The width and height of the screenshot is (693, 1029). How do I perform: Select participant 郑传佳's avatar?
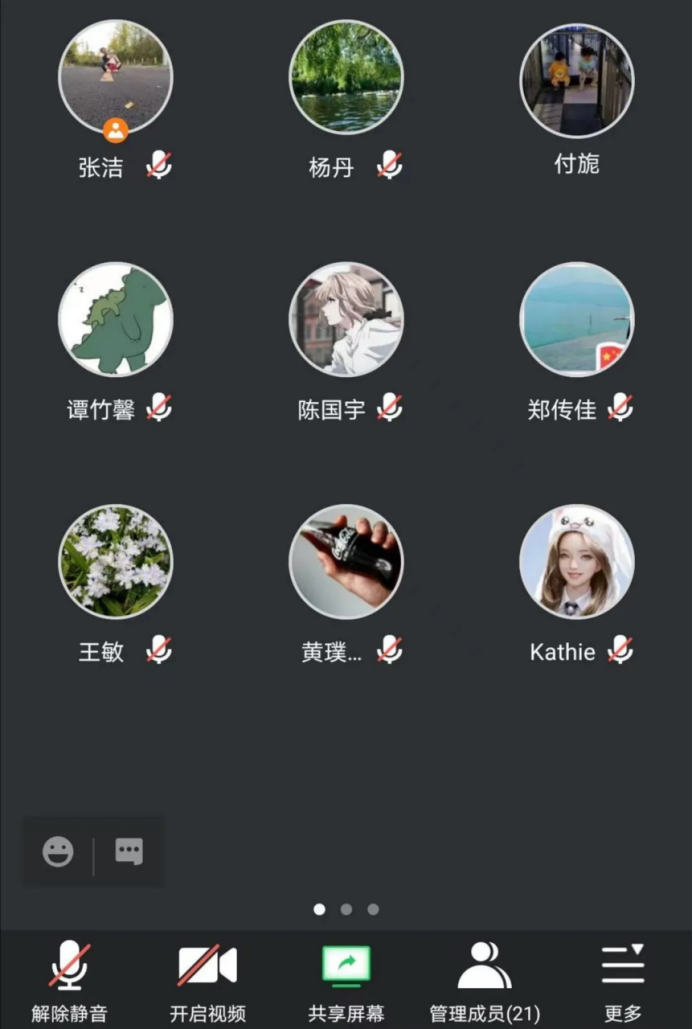tap(576, 319)
